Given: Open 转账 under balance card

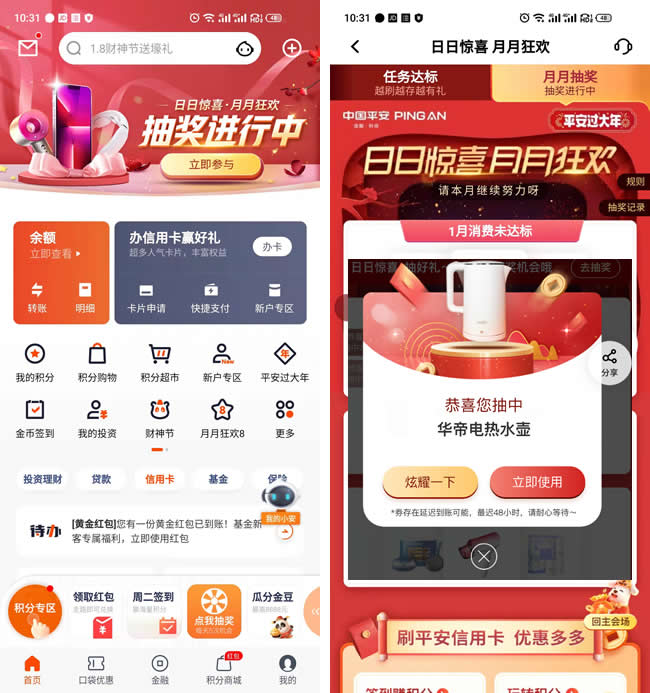Looking at the screenshot, I should (37, 297).
